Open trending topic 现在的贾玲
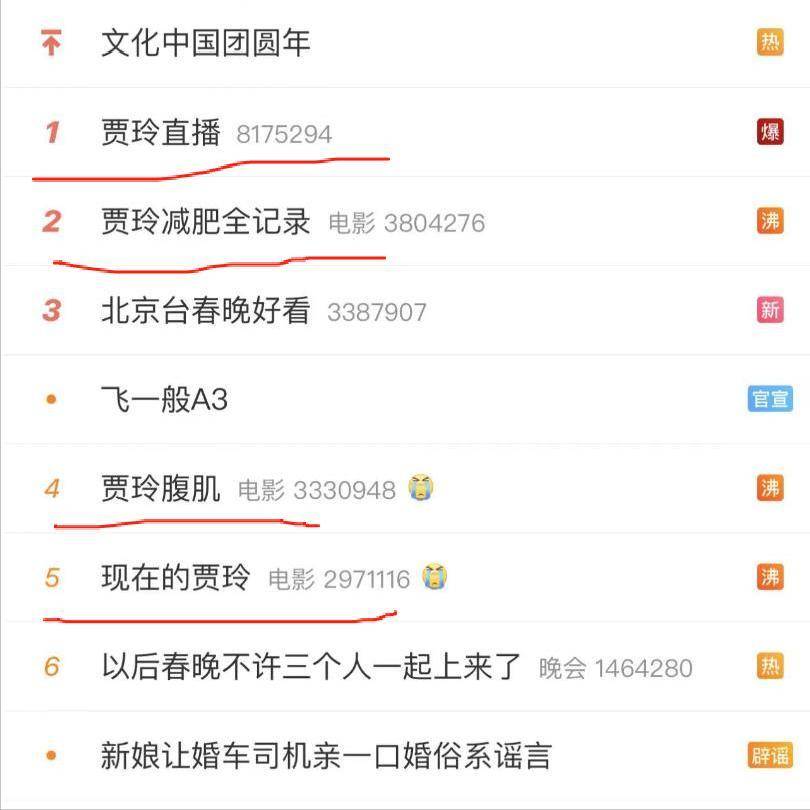 175,577
